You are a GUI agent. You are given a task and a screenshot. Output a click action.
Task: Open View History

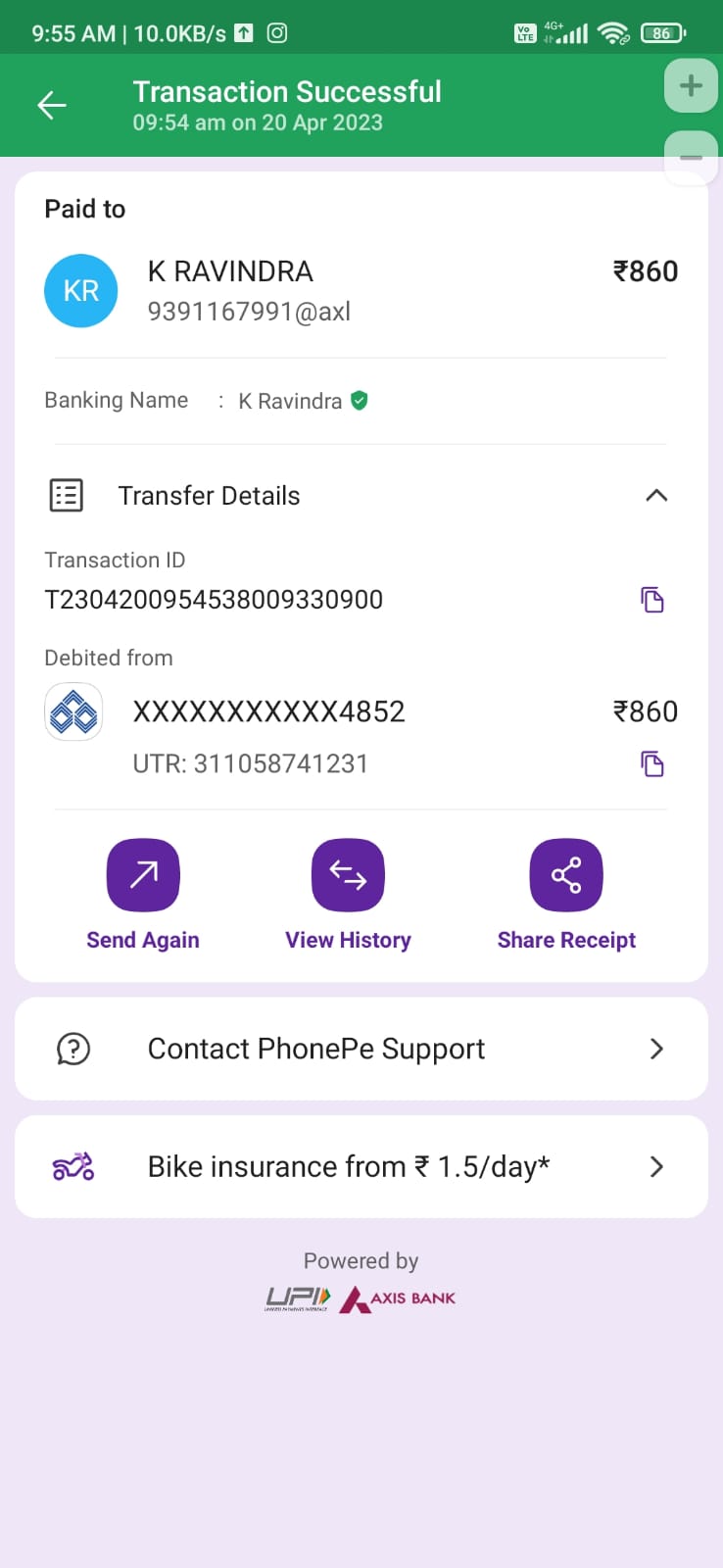coord(348,875)
